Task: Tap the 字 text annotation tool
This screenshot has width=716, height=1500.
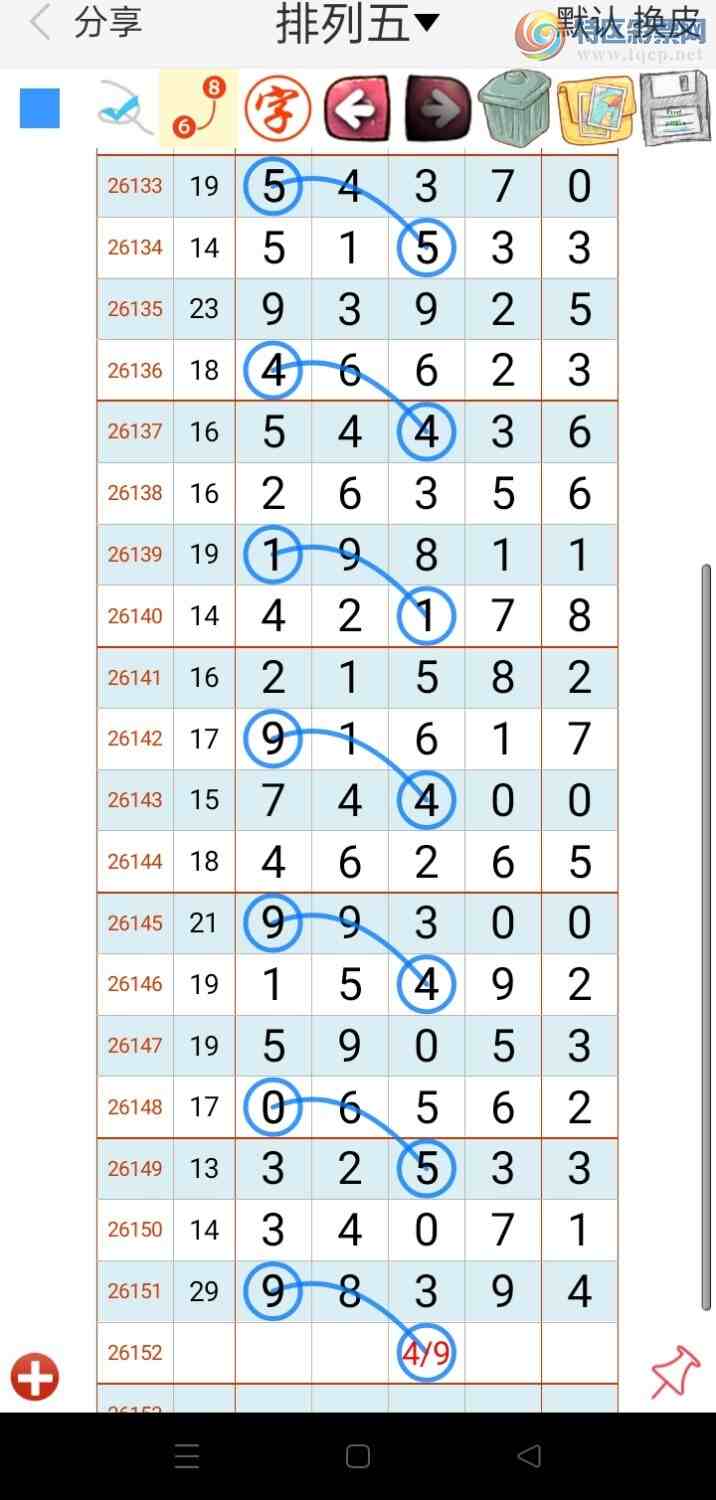Action: point(277,108)
